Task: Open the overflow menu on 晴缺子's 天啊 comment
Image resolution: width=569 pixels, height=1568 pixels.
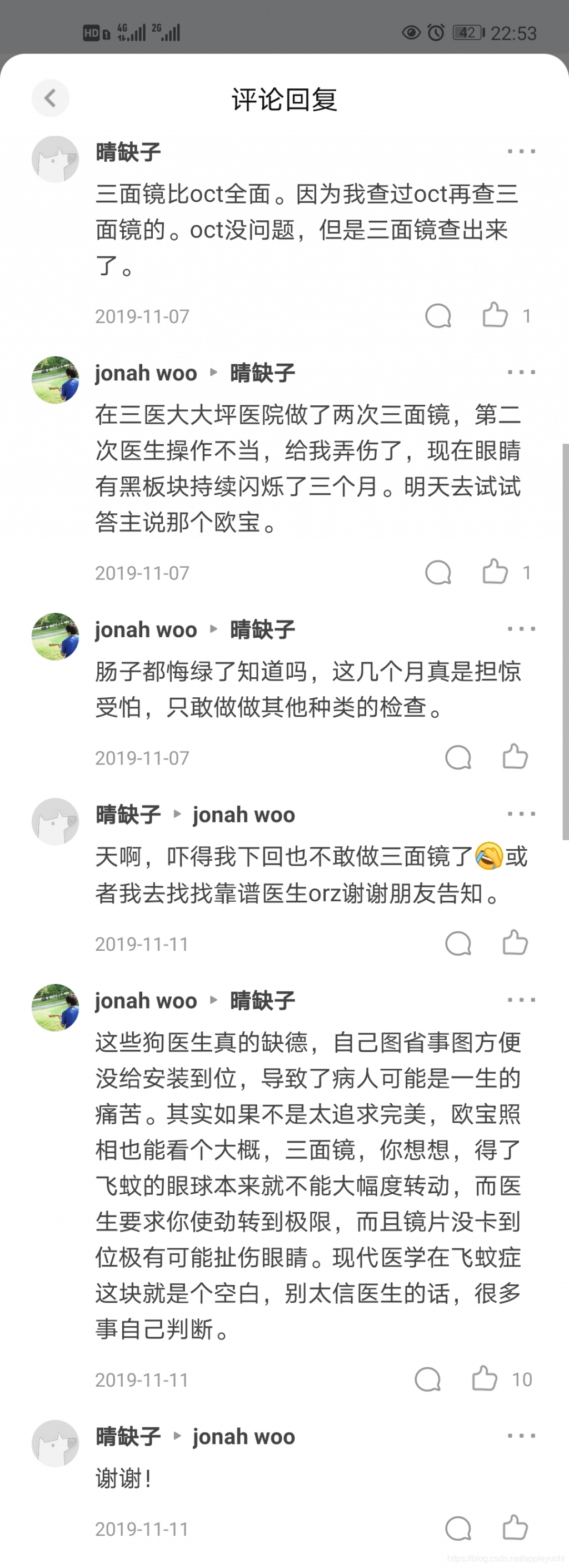Action: 521,814
